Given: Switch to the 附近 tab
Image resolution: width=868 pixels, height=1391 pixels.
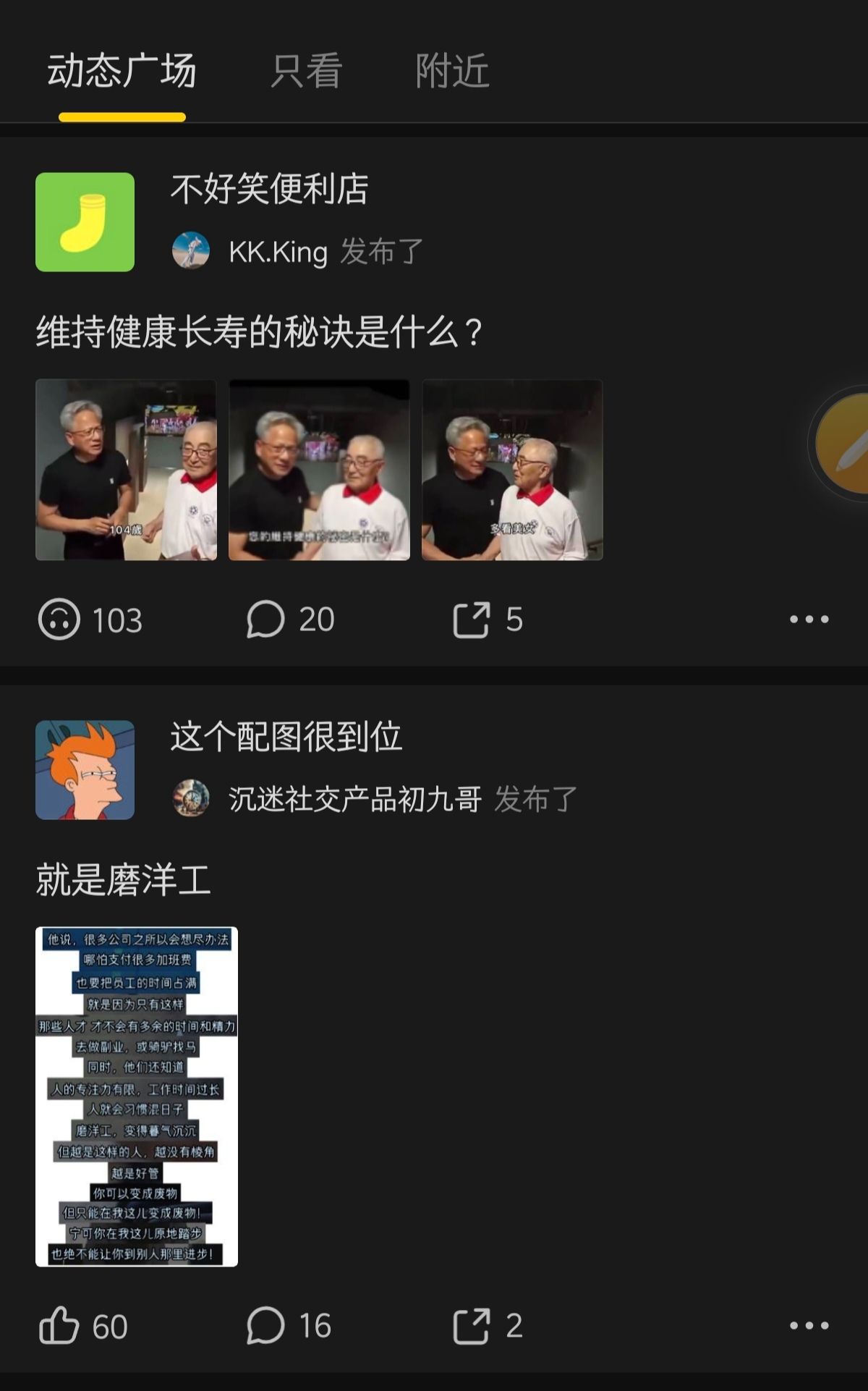Looking at the screenshot, I should tap(453, 71).
